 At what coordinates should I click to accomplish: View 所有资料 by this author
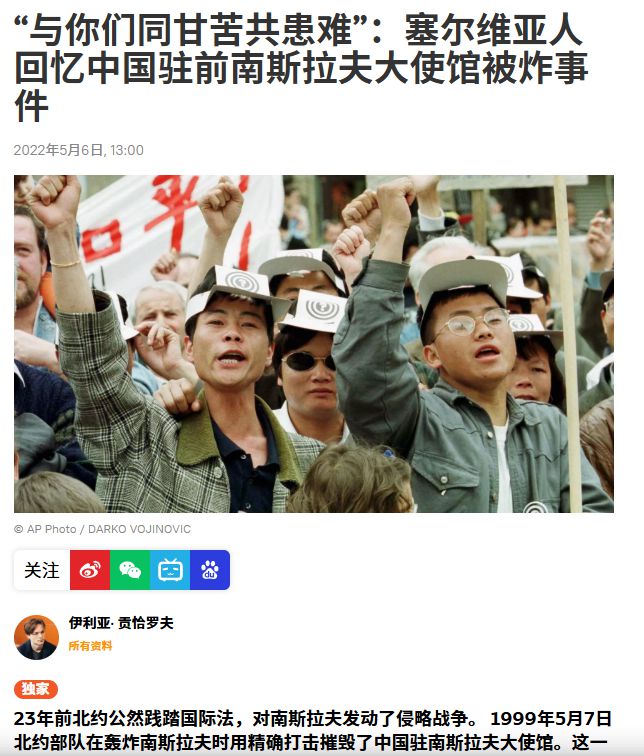tap(90, 646)
